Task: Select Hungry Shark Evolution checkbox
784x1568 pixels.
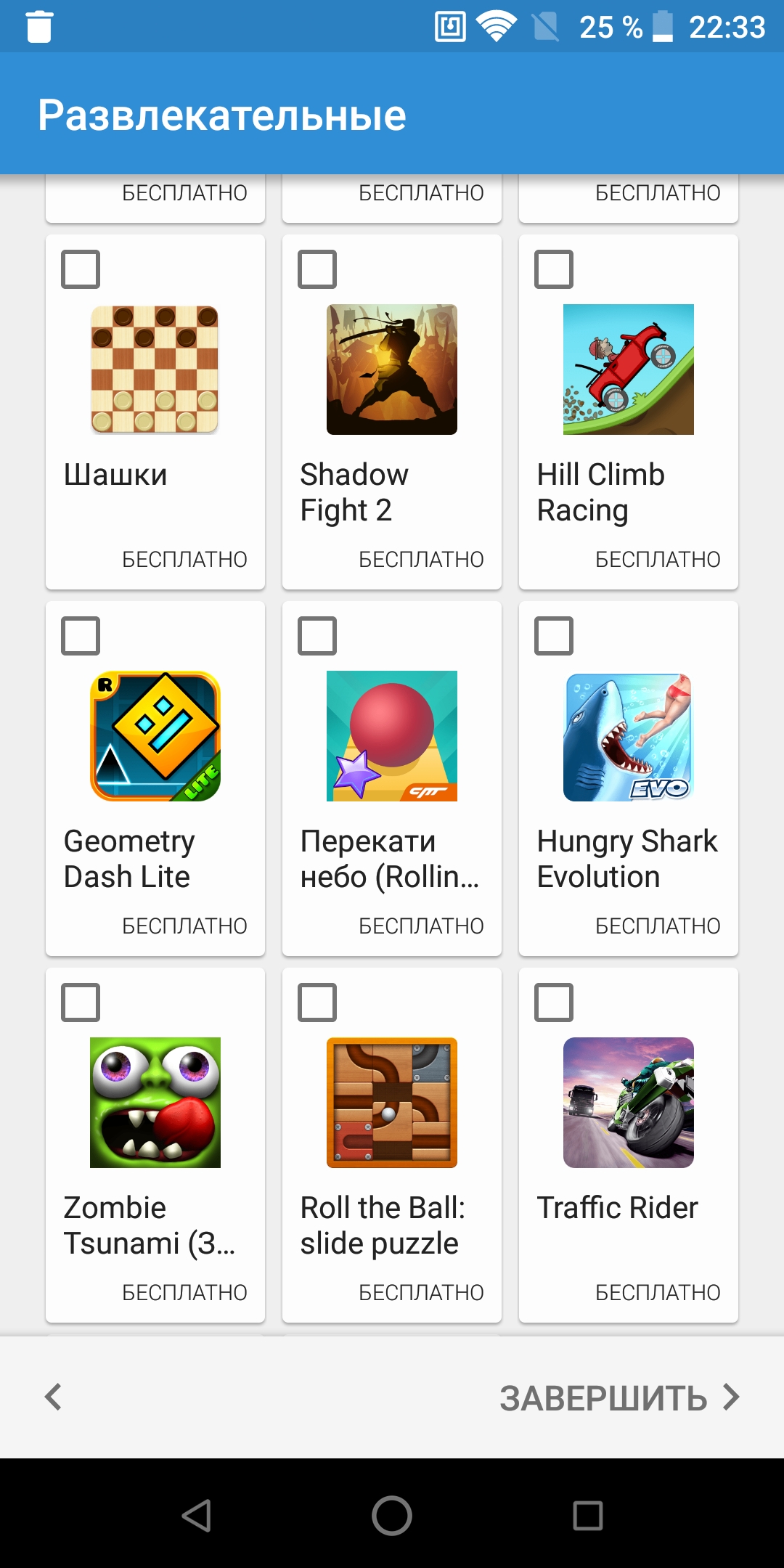Action: click(554, 636)
